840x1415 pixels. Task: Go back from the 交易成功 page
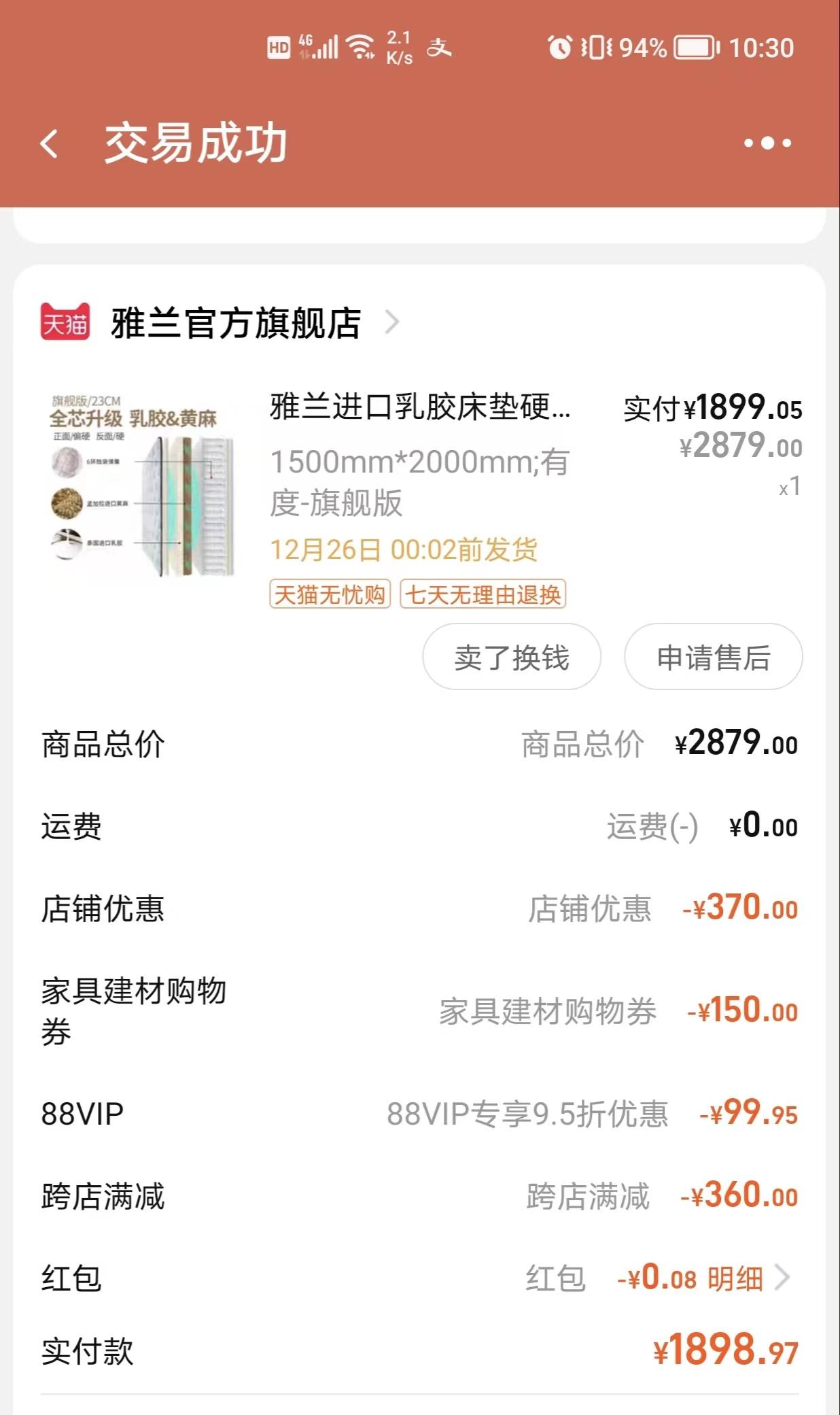click(50, 143)
